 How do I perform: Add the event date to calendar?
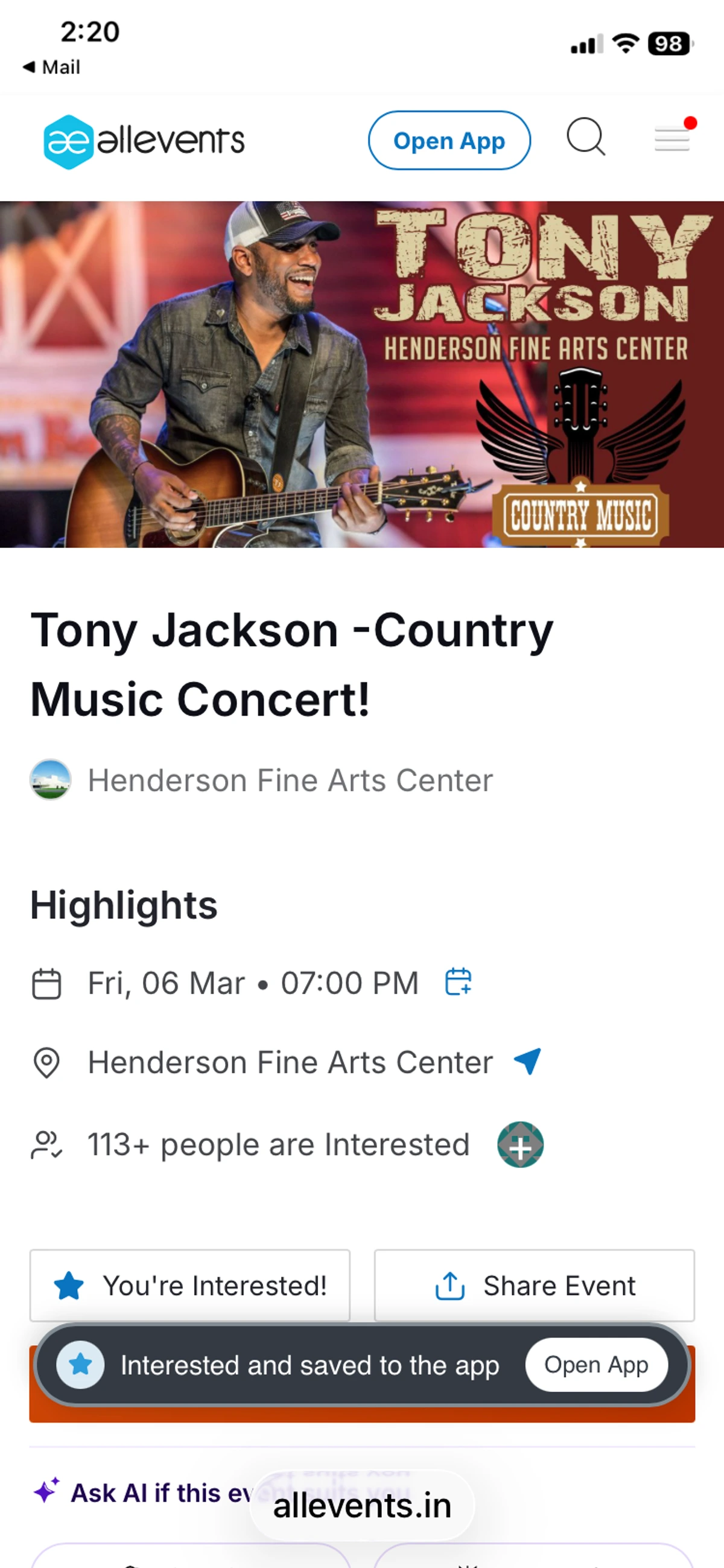click(x=458, y=981)
